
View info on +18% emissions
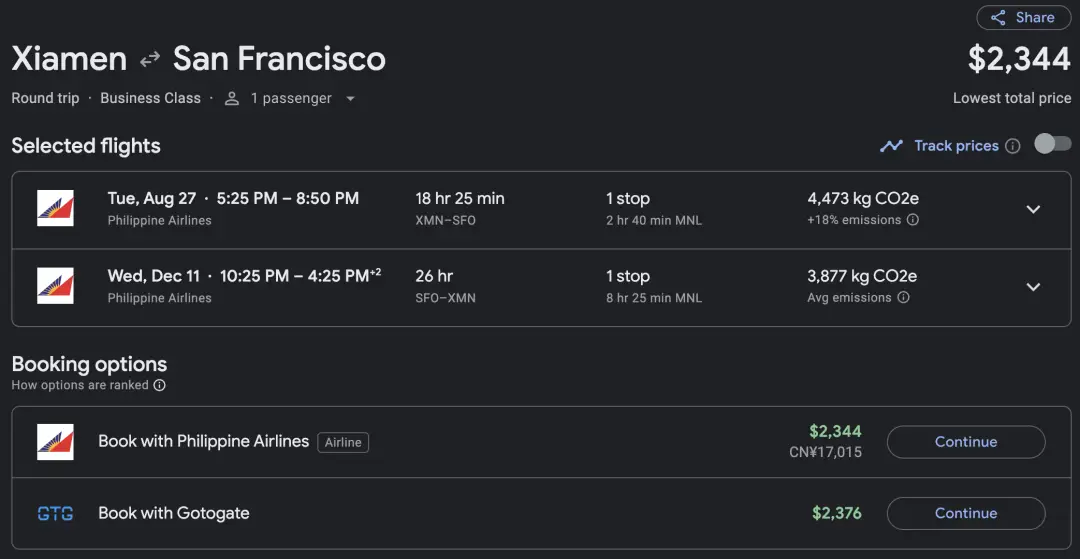click(912, 220)
